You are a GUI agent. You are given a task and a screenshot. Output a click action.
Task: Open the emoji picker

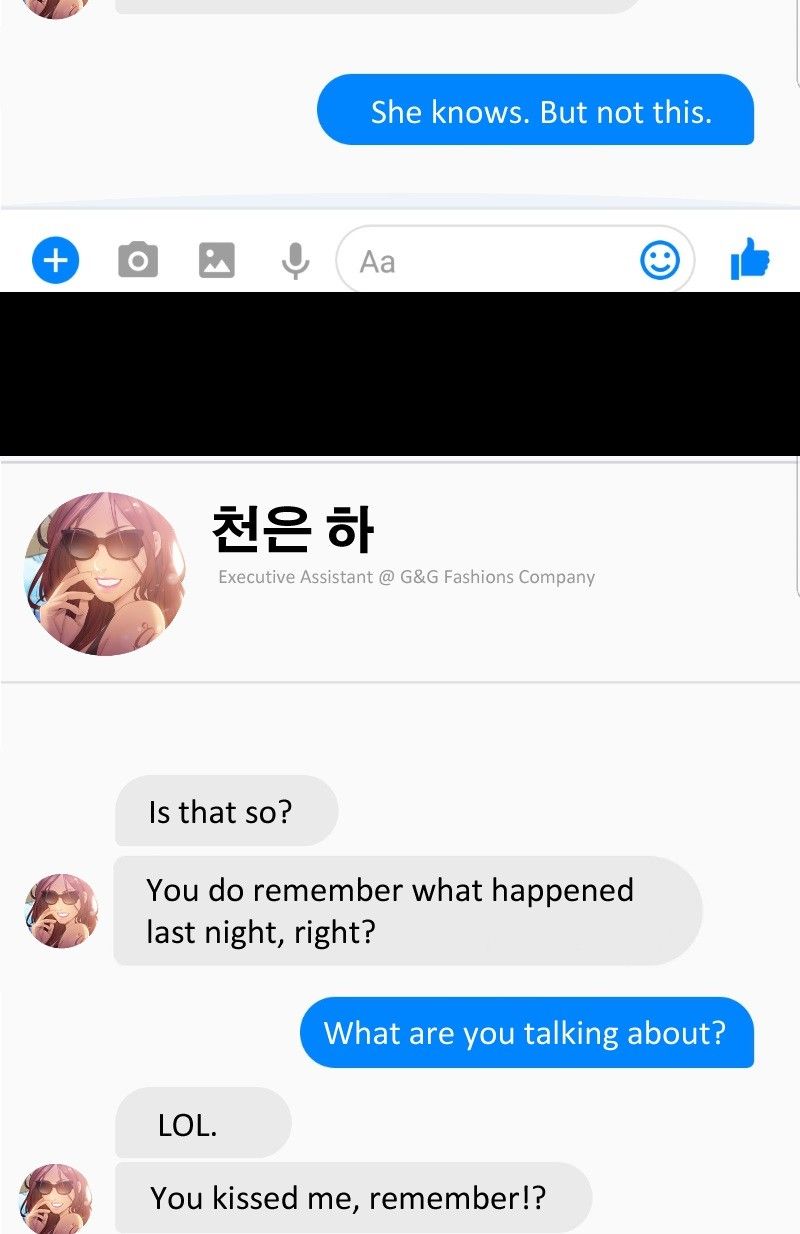pos(660,259)
